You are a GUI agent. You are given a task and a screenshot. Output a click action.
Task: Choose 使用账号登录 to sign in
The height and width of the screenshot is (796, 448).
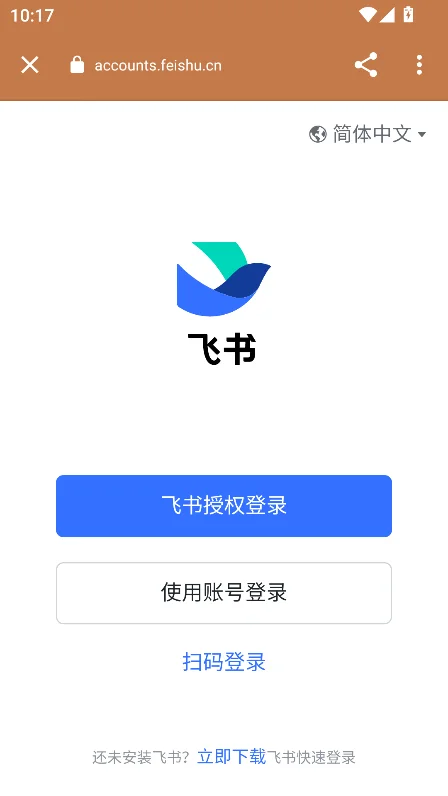point(224,593)
